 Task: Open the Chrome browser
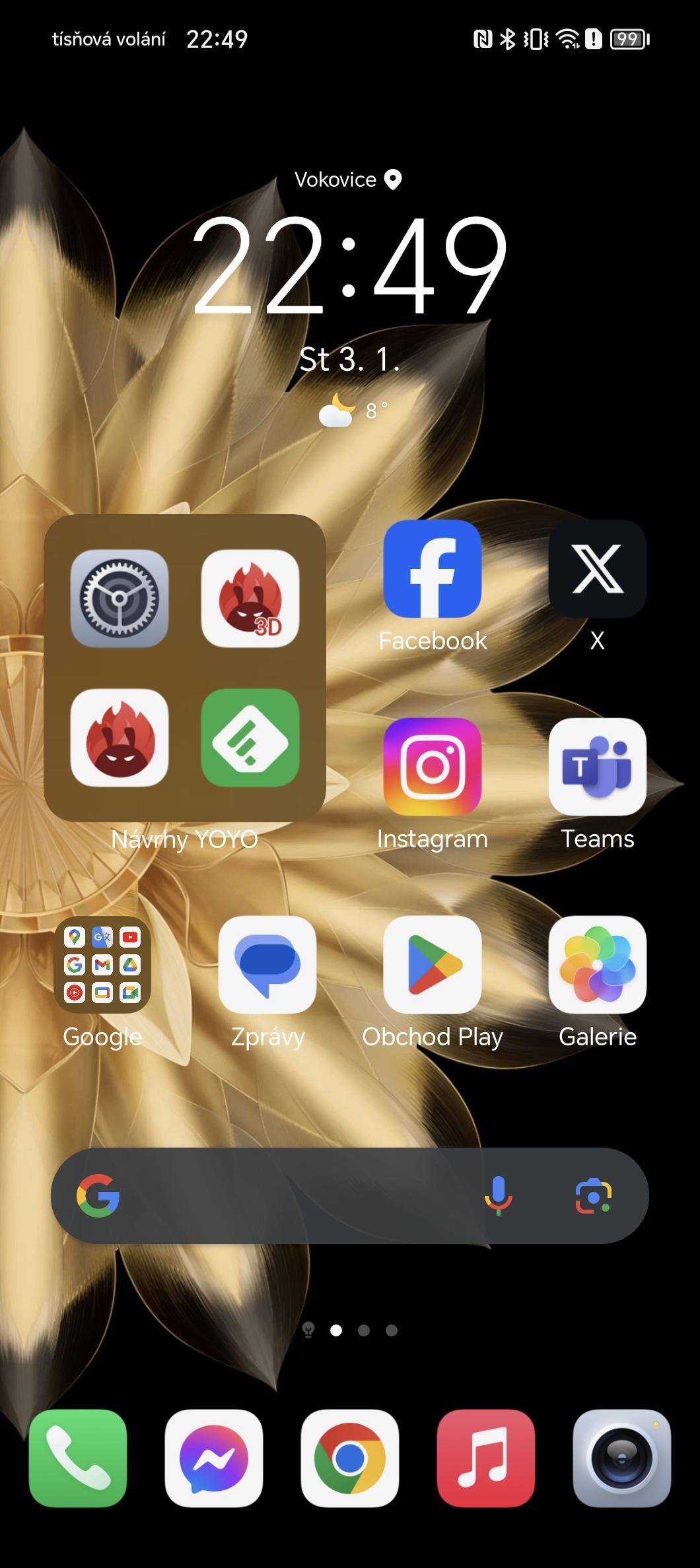[x=349, y=1458]
